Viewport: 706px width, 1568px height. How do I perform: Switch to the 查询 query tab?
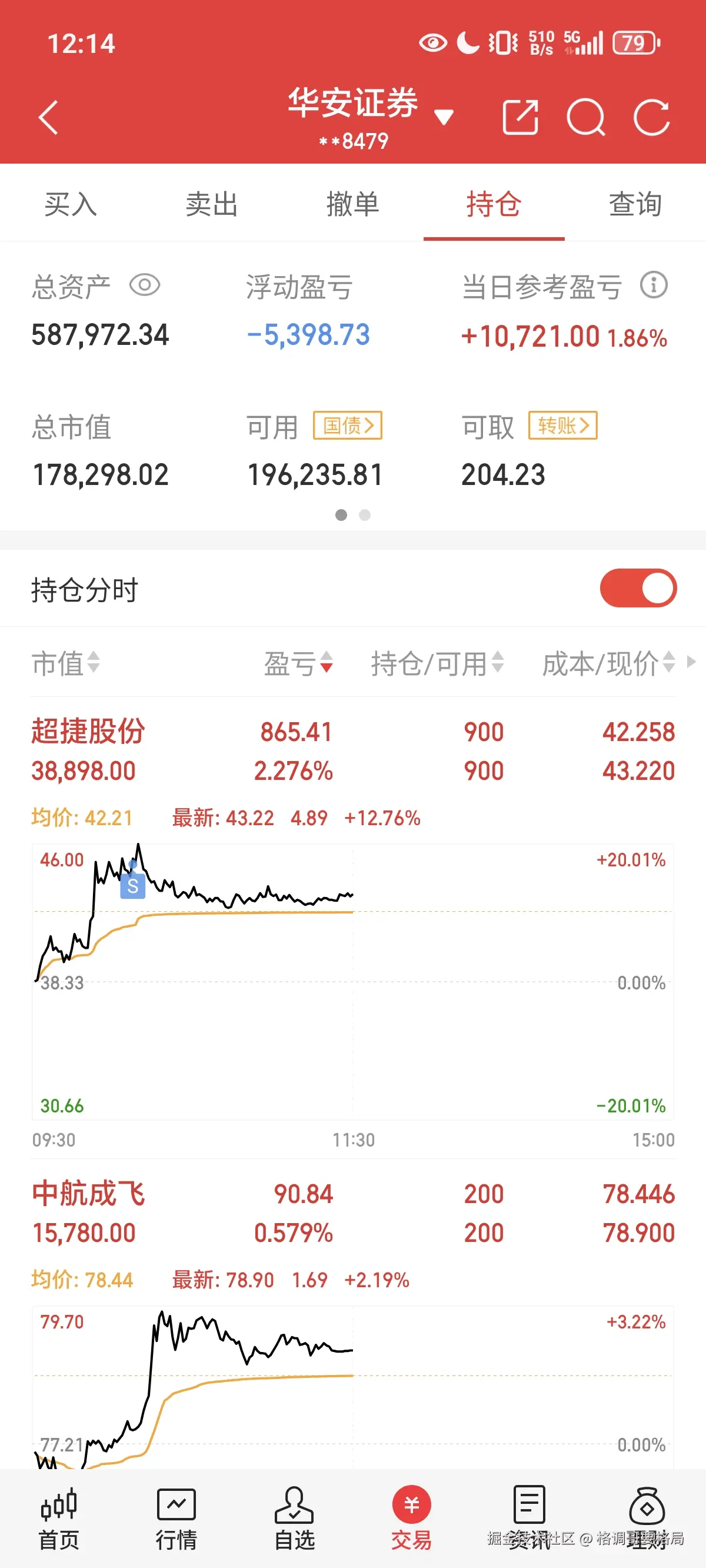click(x=634, y=204)
